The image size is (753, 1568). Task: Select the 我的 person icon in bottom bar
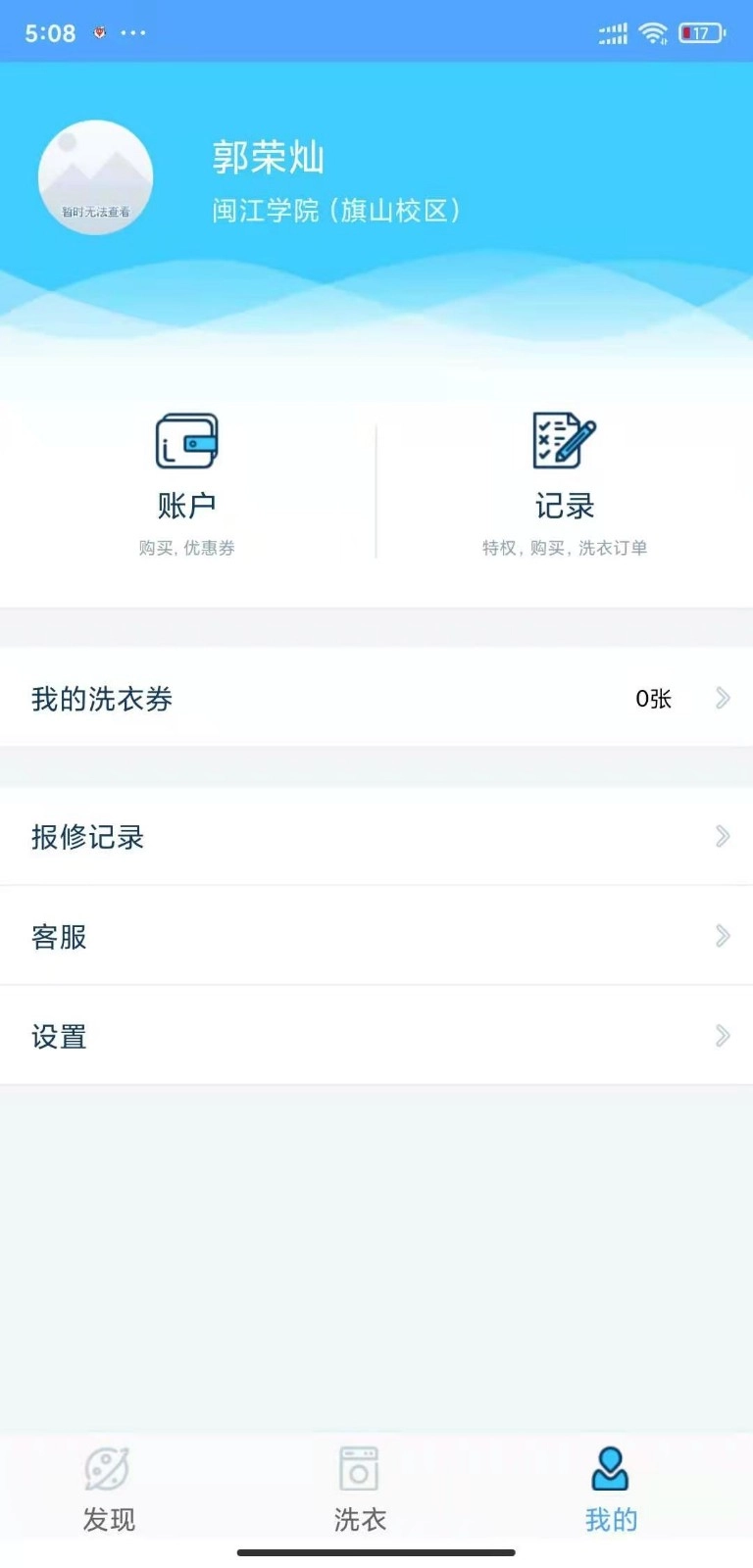(x=610, y=1464)
